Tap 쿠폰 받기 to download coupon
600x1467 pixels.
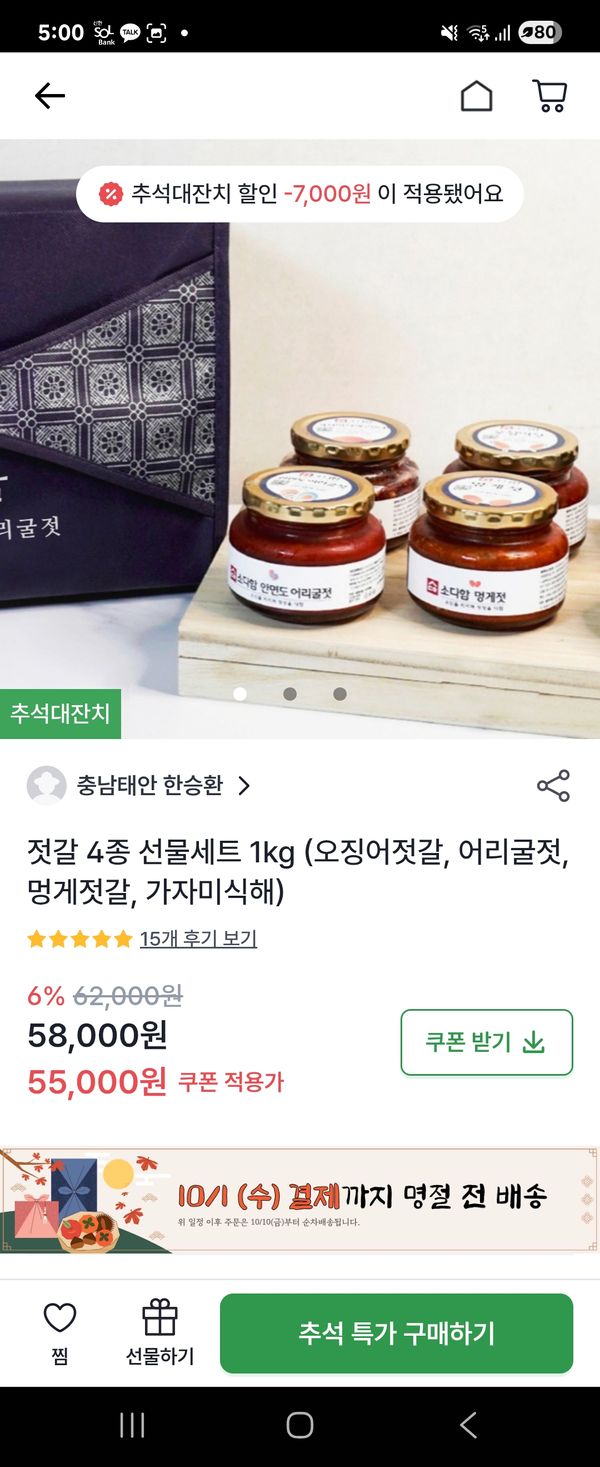pyautogui.click(x=486, y=1042)
